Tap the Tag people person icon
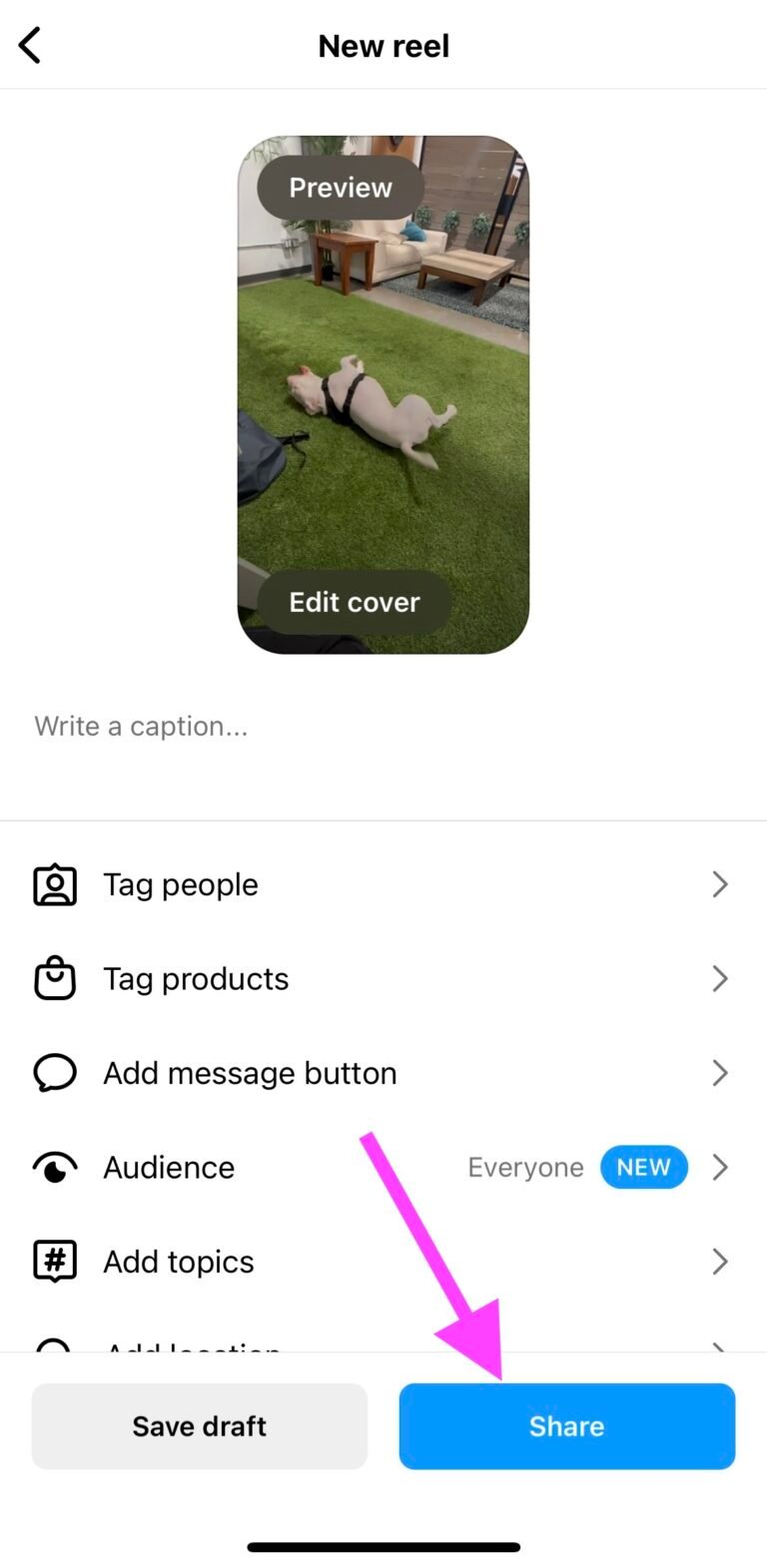Image resolution: width=767 pixels, height=1568 pixels. point(55,884)
